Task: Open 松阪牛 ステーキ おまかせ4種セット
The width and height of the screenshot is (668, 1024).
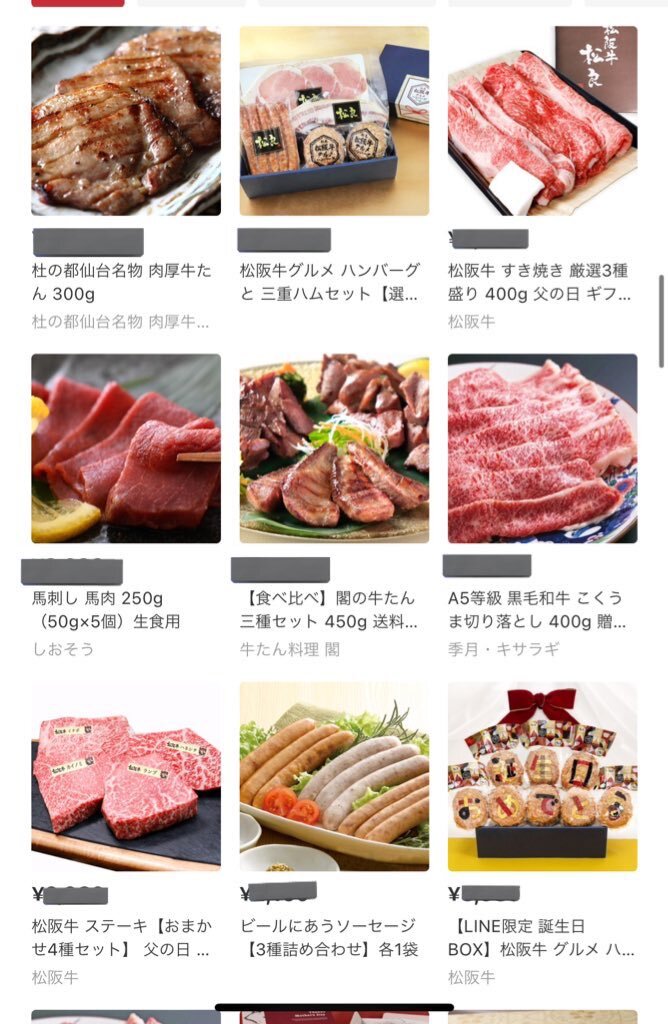Action: click(x=126, y=776)
